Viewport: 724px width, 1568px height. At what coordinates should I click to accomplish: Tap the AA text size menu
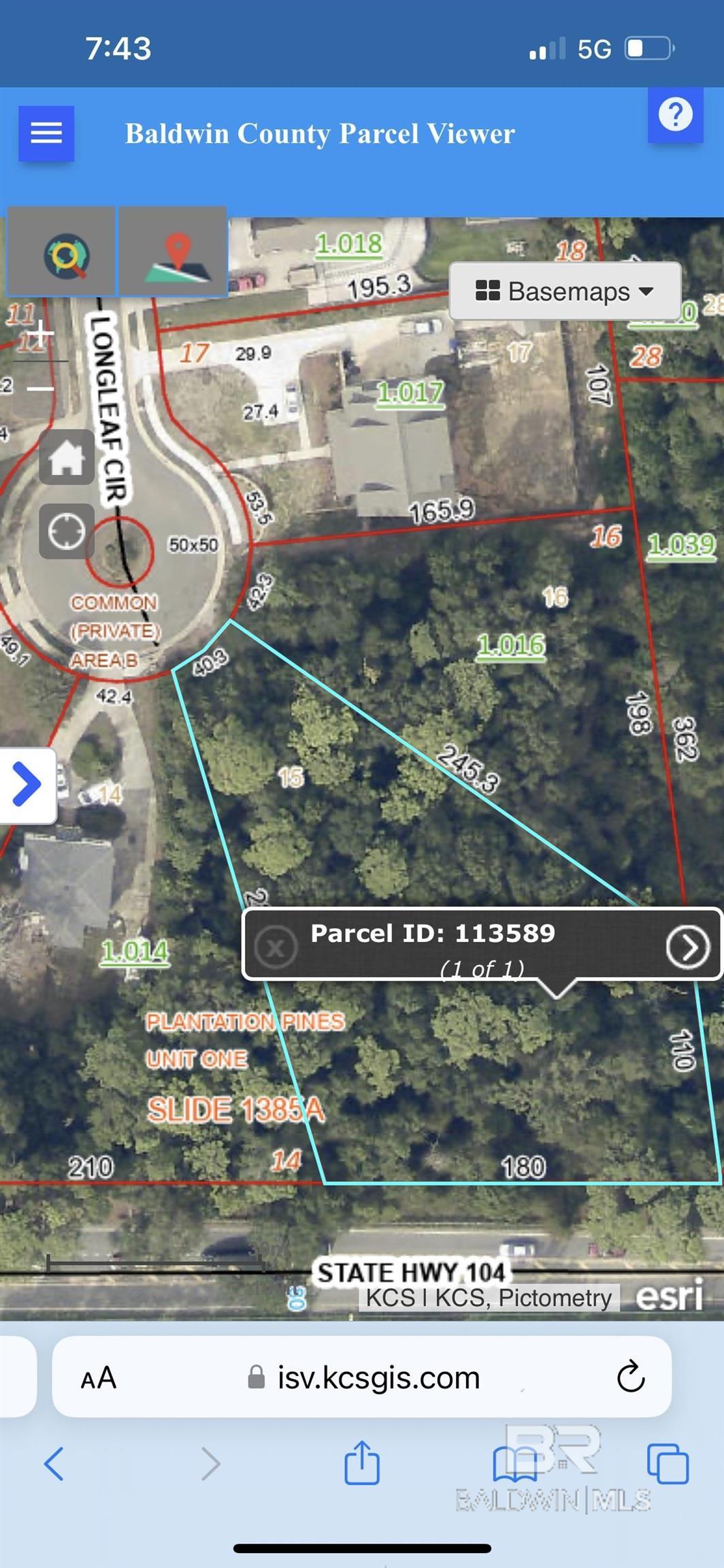click(99, 1376)
